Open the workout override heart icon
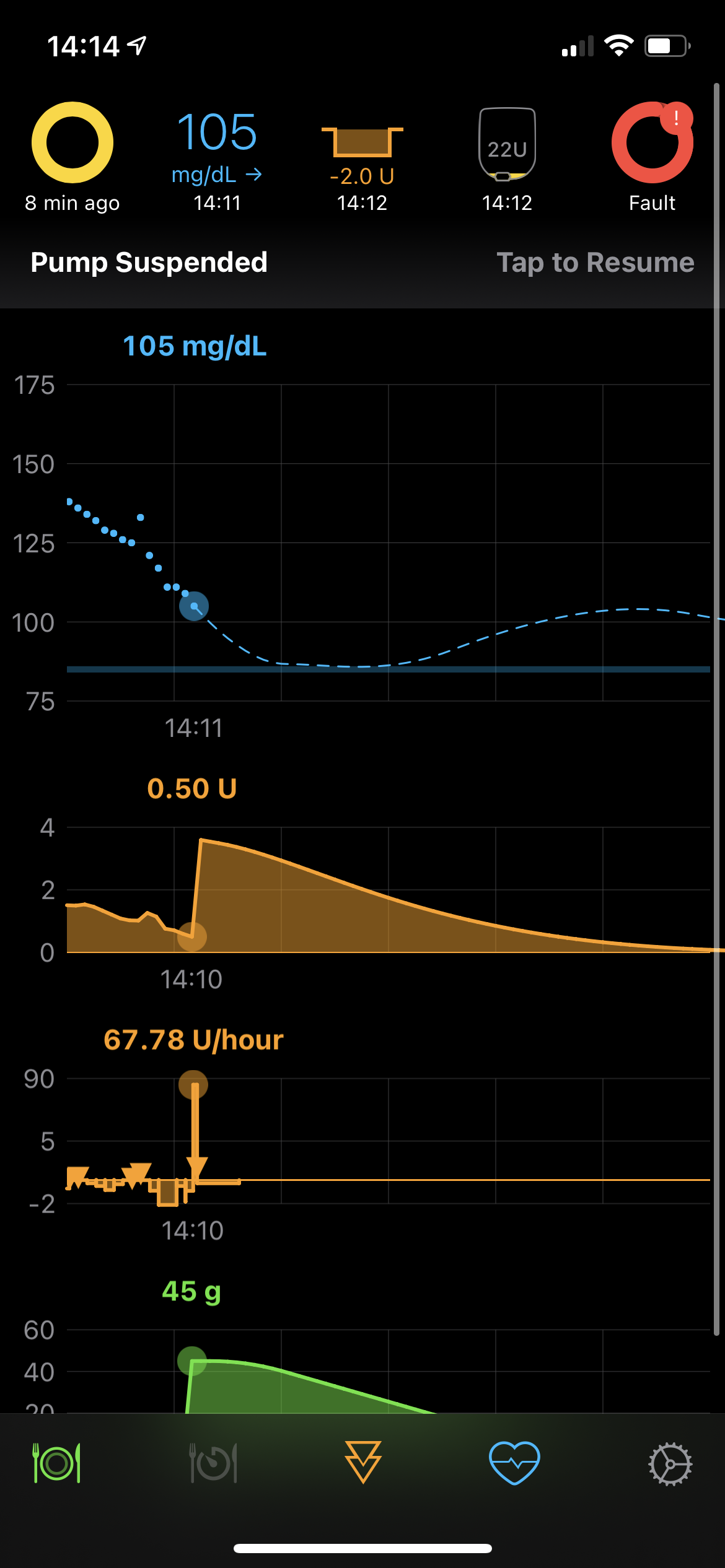Viewport: 725px width, 1568px height. tap(514, 1463)
